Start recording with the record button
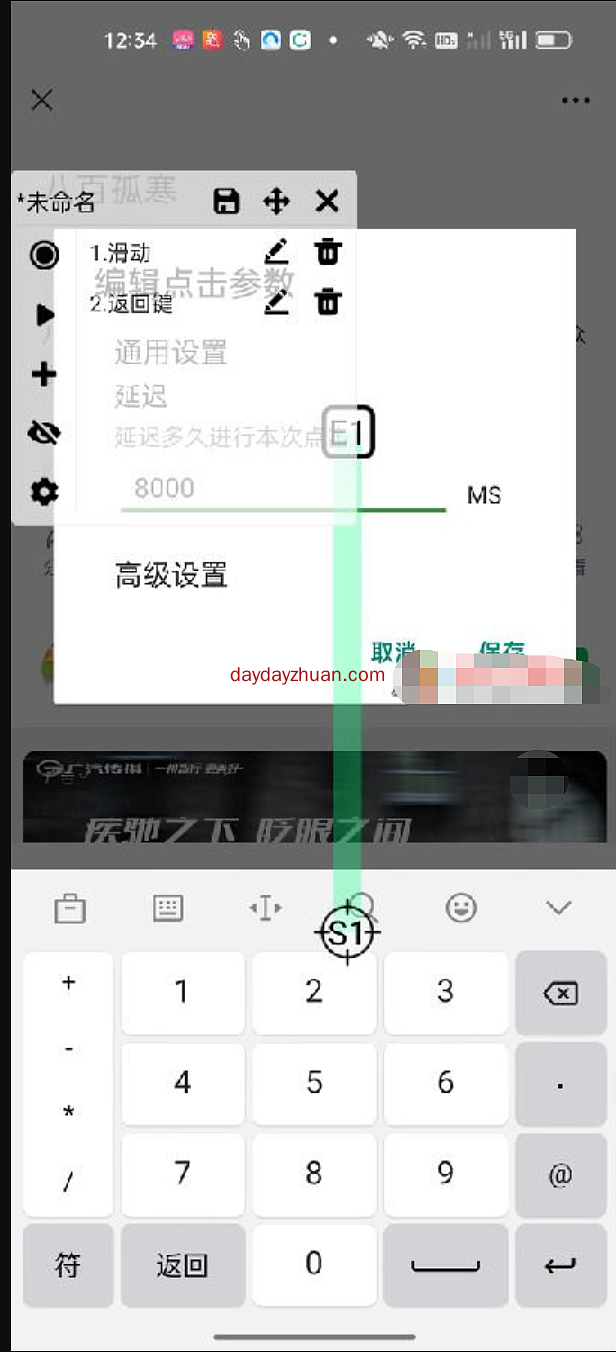The height and width of the screenshot is (1352, 616). click(44, 255)
